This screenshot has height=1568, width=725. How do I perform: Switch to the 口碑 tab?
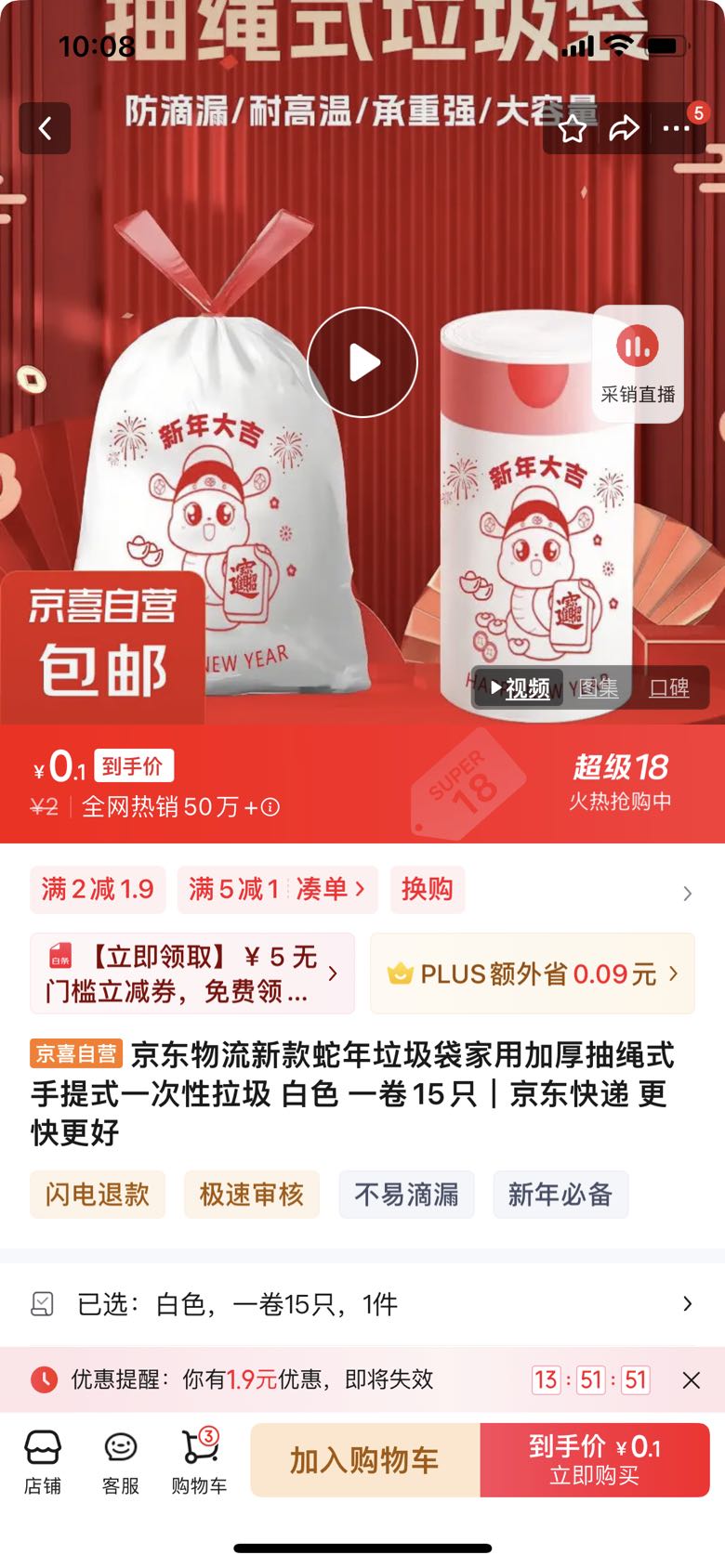[668, 687]
